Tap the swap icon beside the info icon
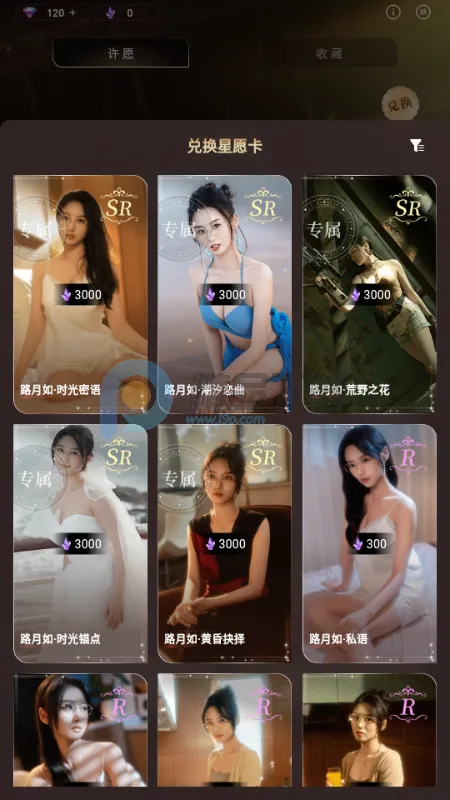 (x=423, y=12)
